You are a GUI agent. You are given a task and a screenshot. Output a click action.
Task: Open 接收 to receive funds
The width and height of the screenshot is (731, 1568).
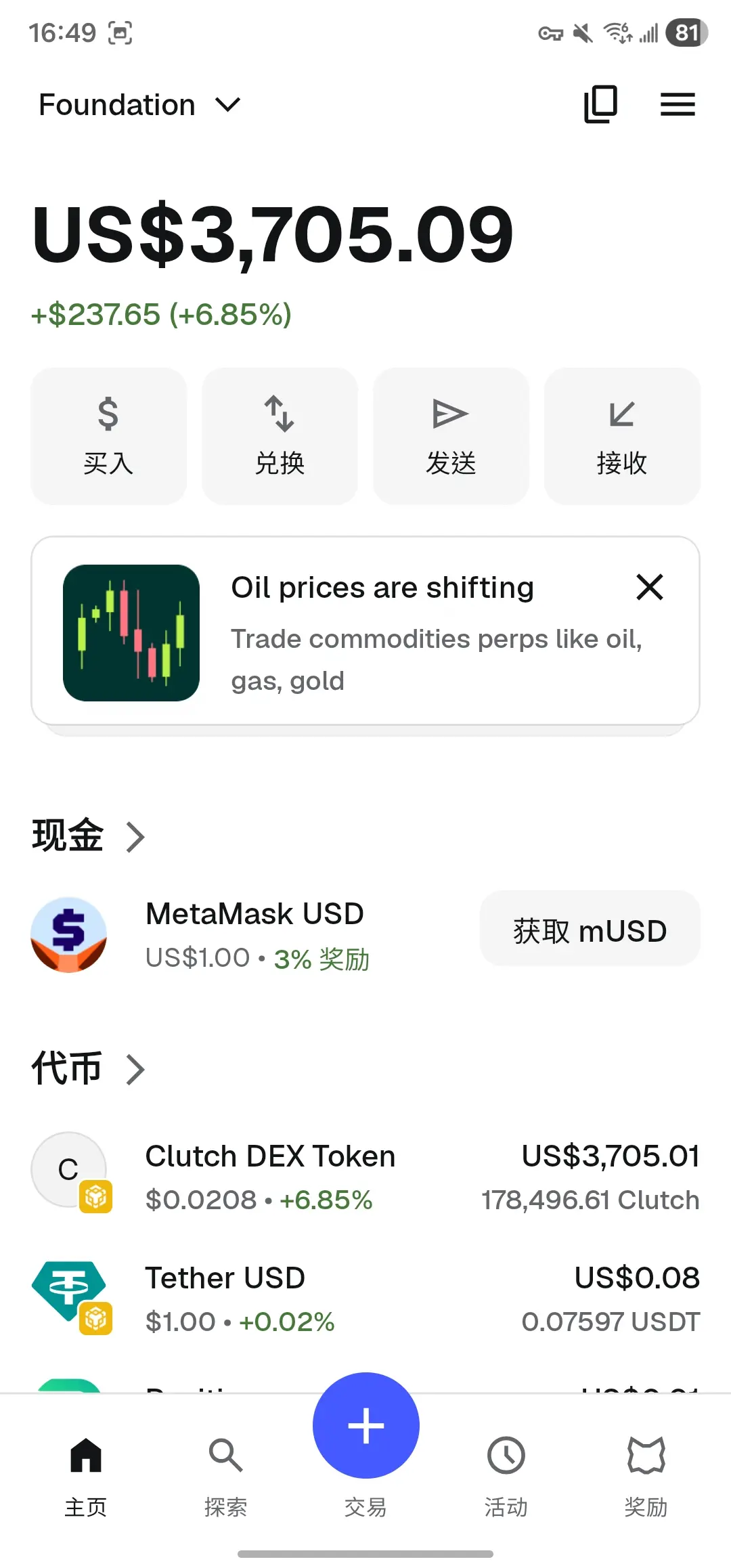coord(622,436)
